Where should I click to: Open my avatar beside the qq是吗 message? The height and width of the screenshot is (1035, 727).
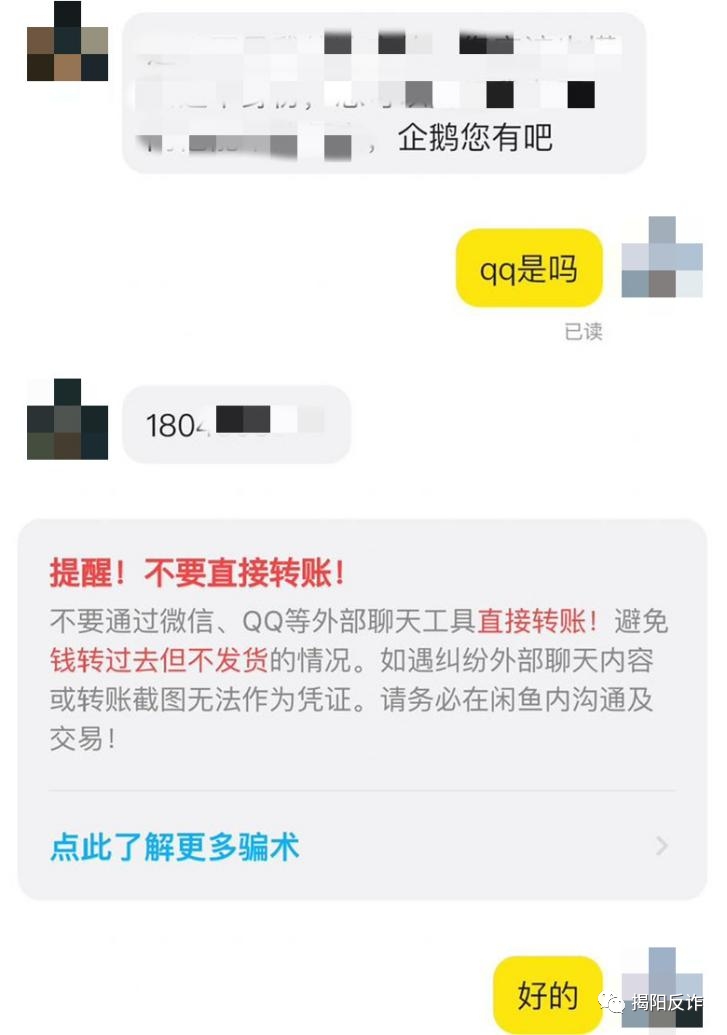click(x=661, y=257)
